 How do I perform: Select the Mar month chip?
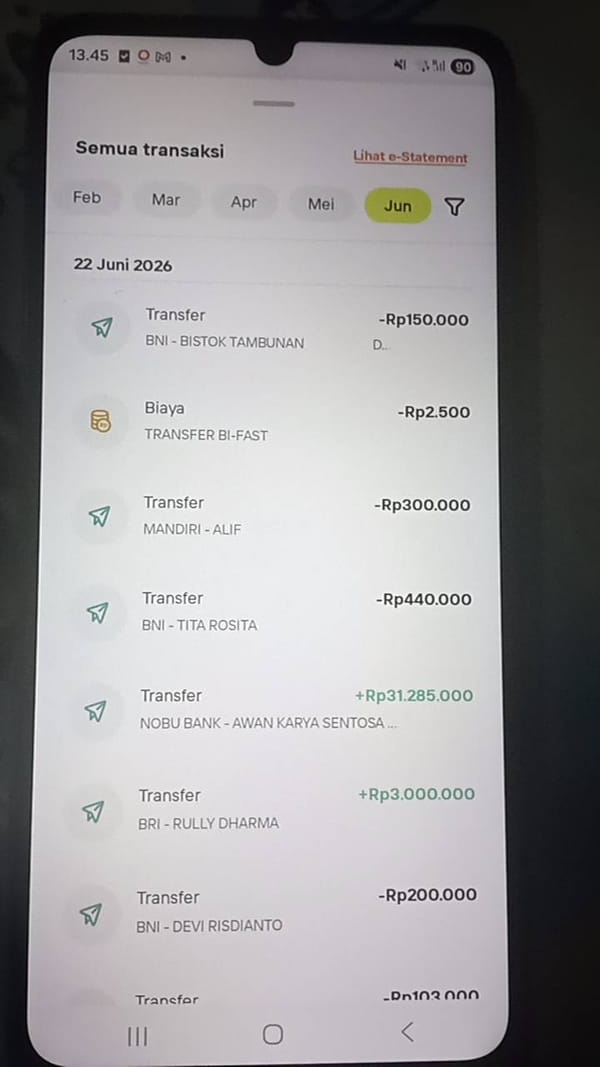(166, 200)
